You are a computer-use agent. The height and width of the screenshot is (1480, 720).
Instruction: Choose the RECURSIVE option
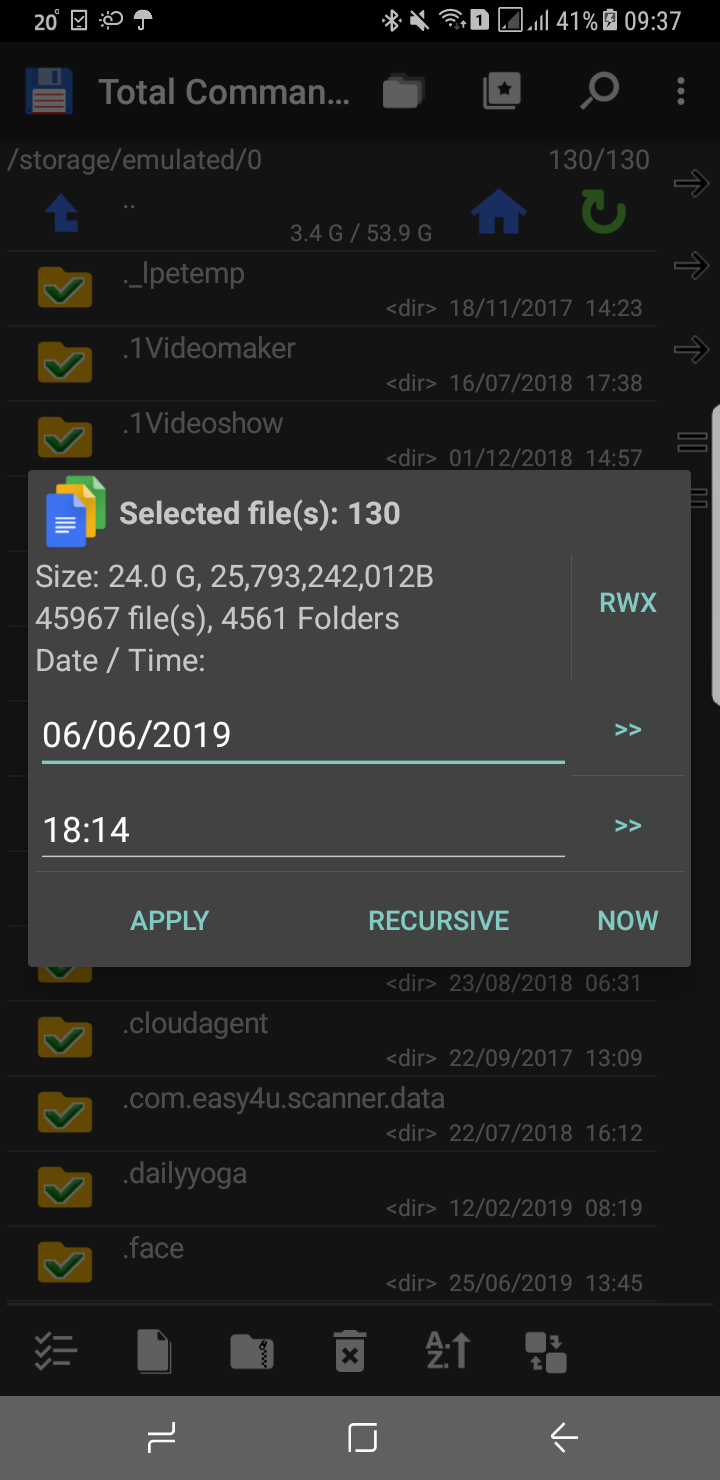click(x=438, y=921)
